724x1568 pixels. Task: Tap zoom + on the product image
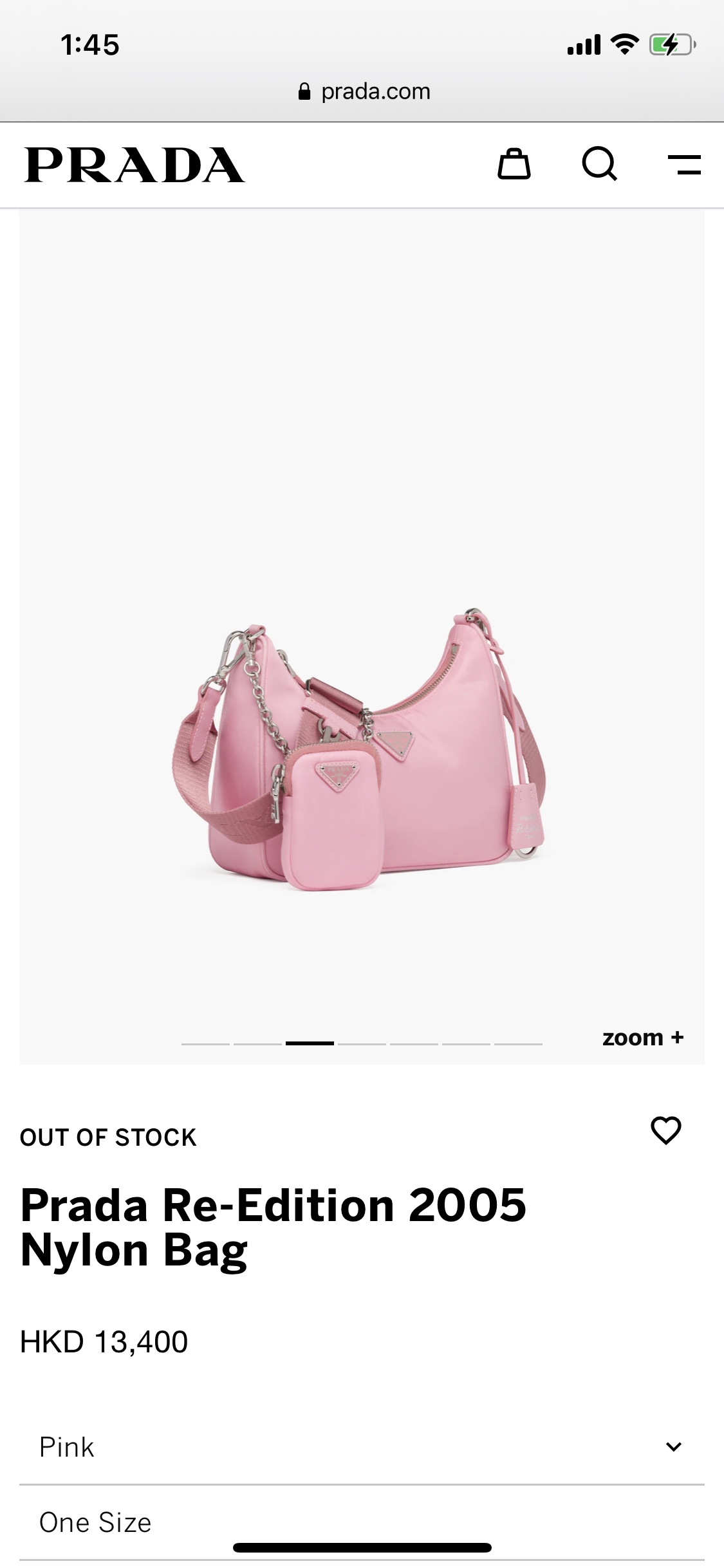[x=642, y=1038]
